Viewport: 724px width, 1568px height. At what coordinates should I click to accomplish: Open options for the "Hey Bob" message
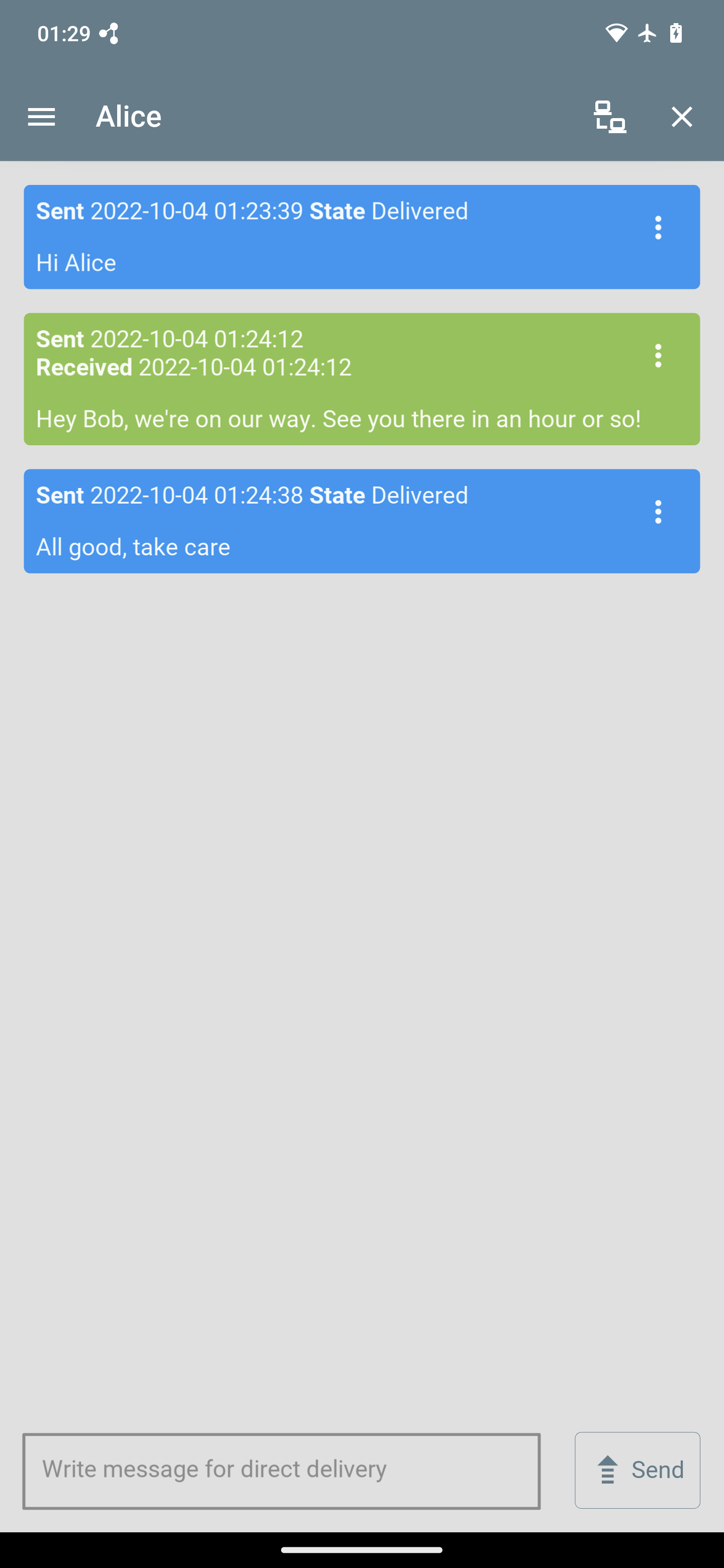click(658, 355)
